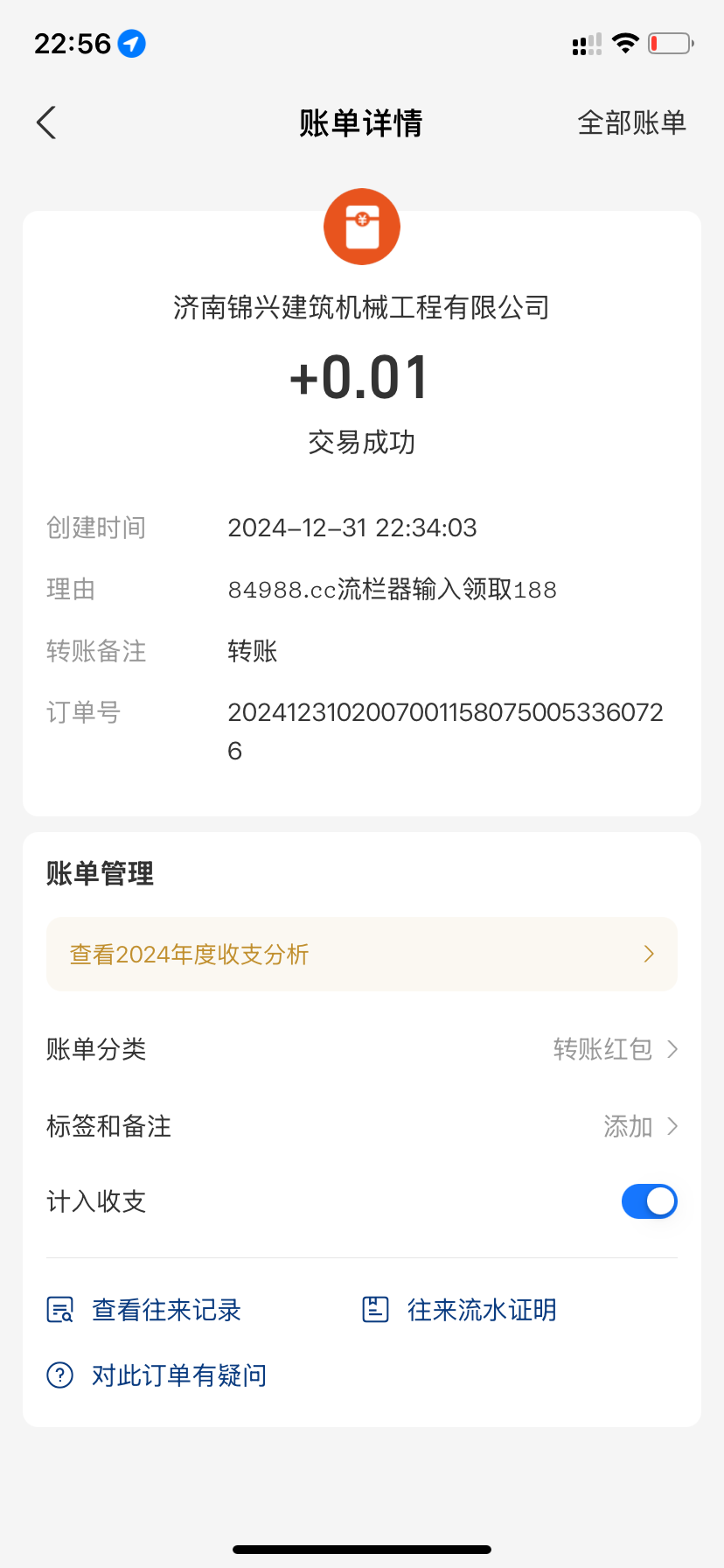Change 账单分类 from 转账红包
This screenshot has width=724, height=1568.
point(362,1048)
